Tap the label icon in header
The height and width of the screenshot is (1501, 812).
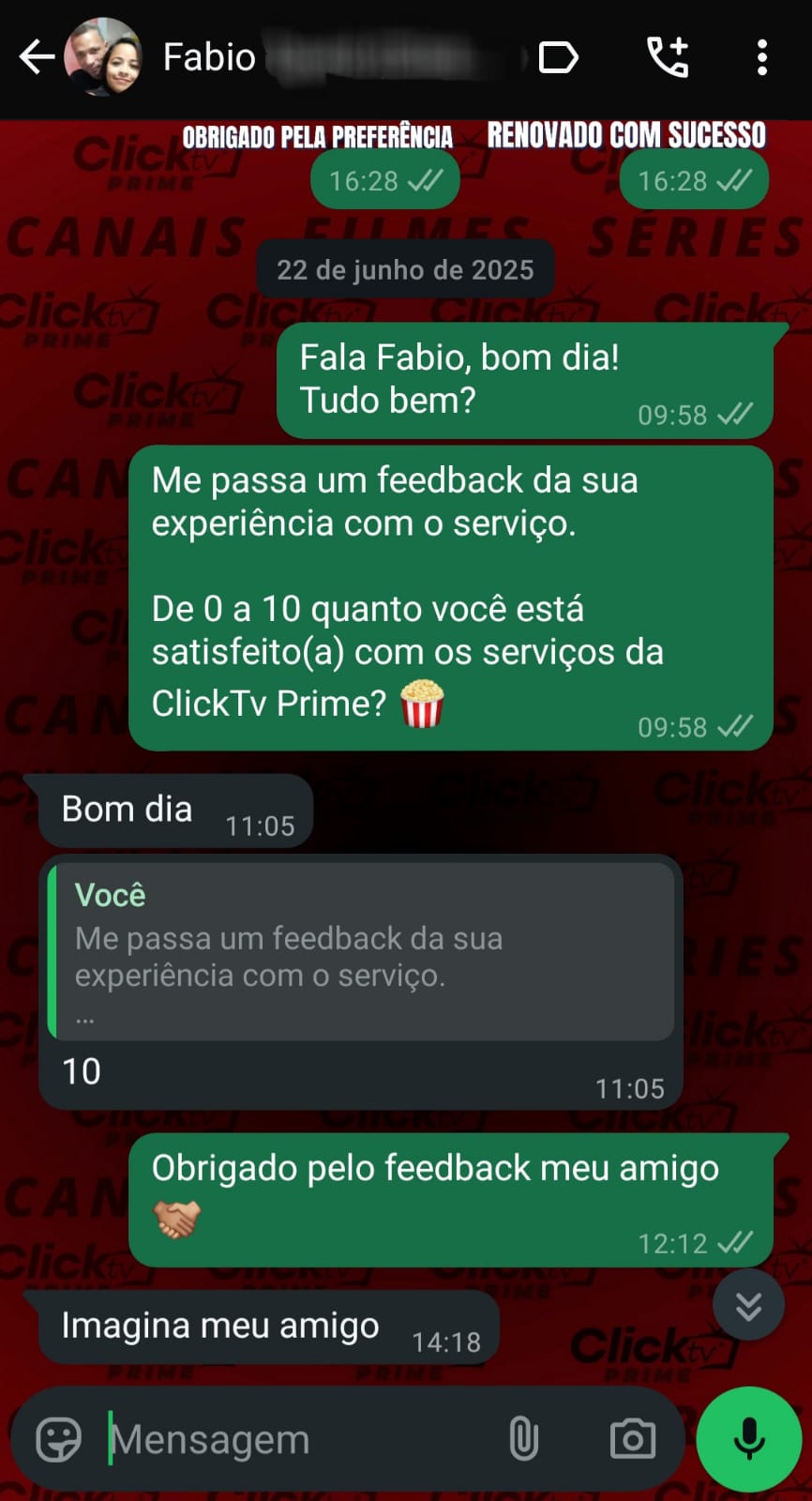(558, 57)
